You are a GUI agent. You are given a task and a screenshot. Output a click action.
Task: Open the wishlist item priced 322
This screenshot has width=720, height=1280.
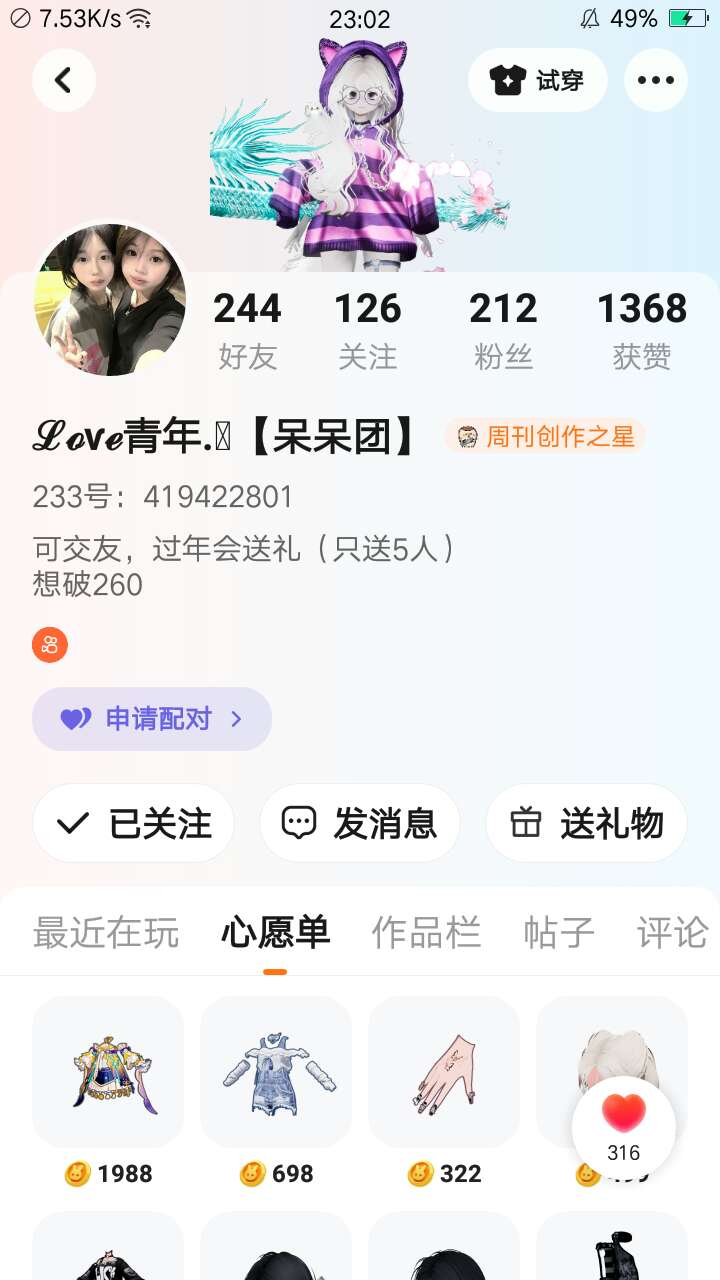[x=444, y=1072]
